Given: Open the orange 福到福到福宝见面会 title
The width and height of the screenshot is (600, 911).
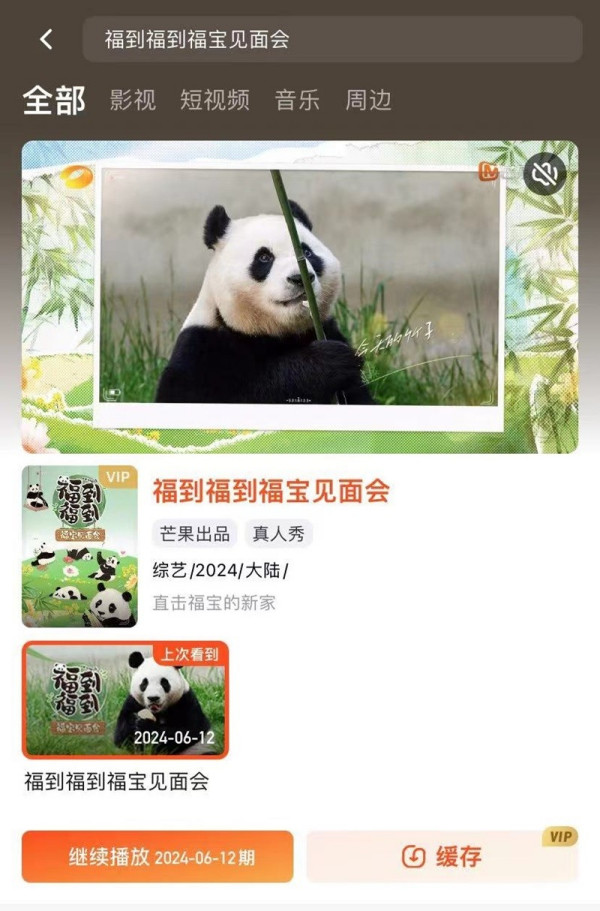Looking at the screenshot, I should [x=270, y=491].
